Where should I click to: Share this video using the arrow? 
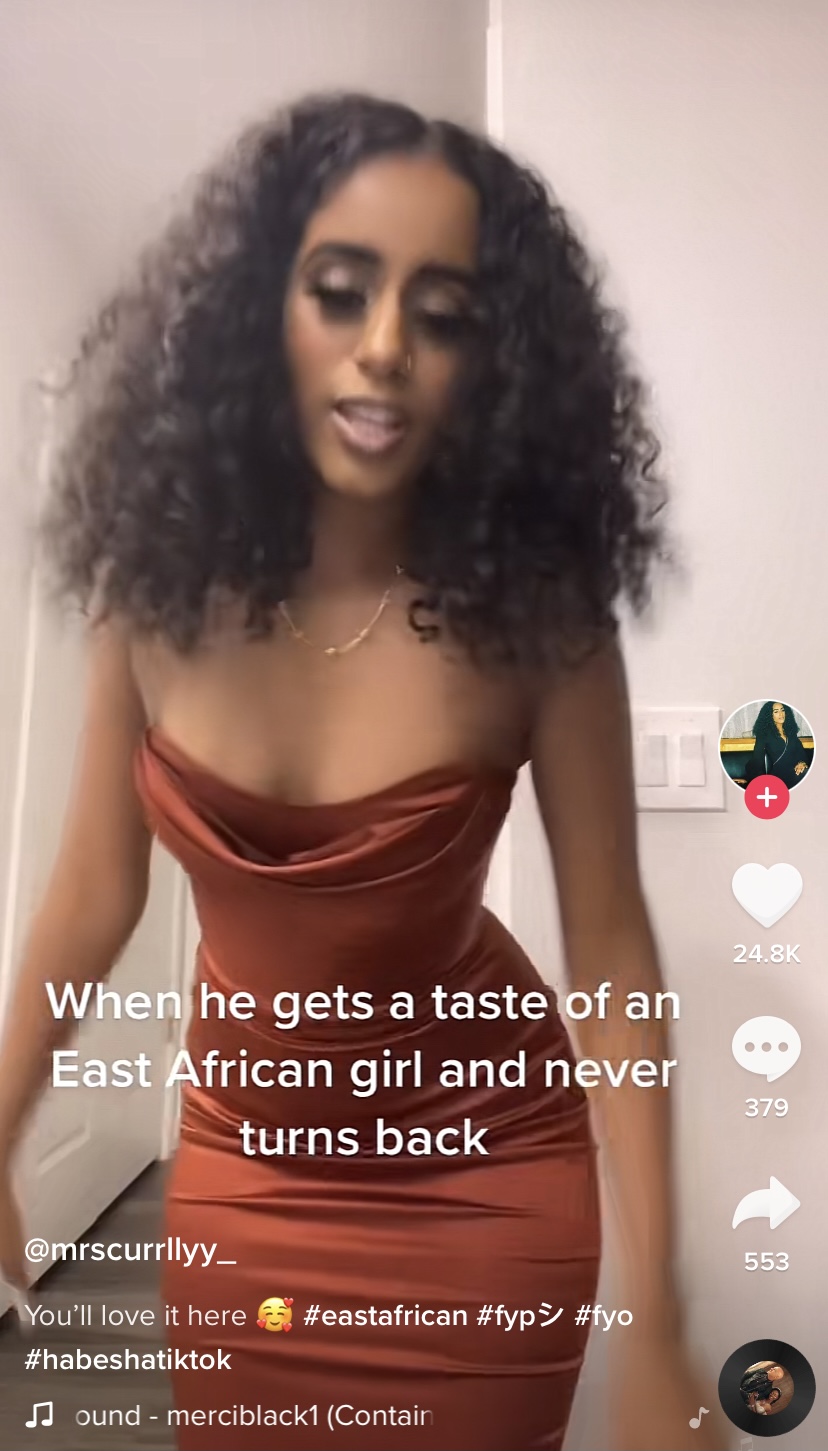766,1203
